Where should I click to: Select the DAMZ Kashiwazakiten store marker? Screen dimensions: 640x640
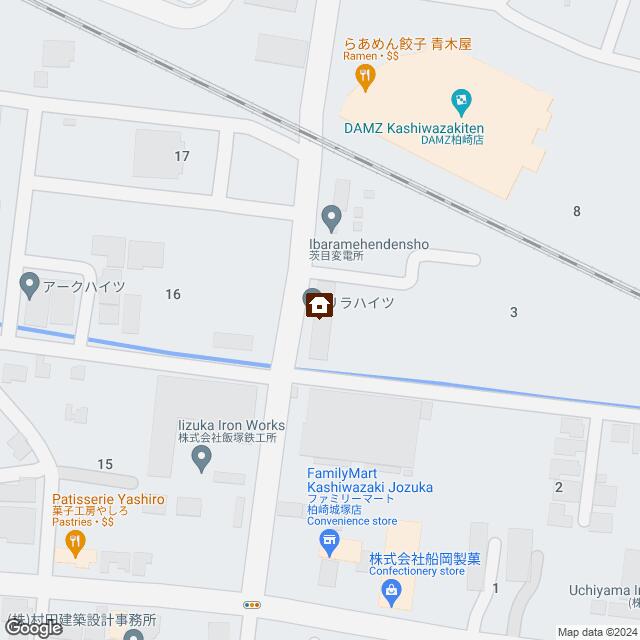click(x=463, y=99)
